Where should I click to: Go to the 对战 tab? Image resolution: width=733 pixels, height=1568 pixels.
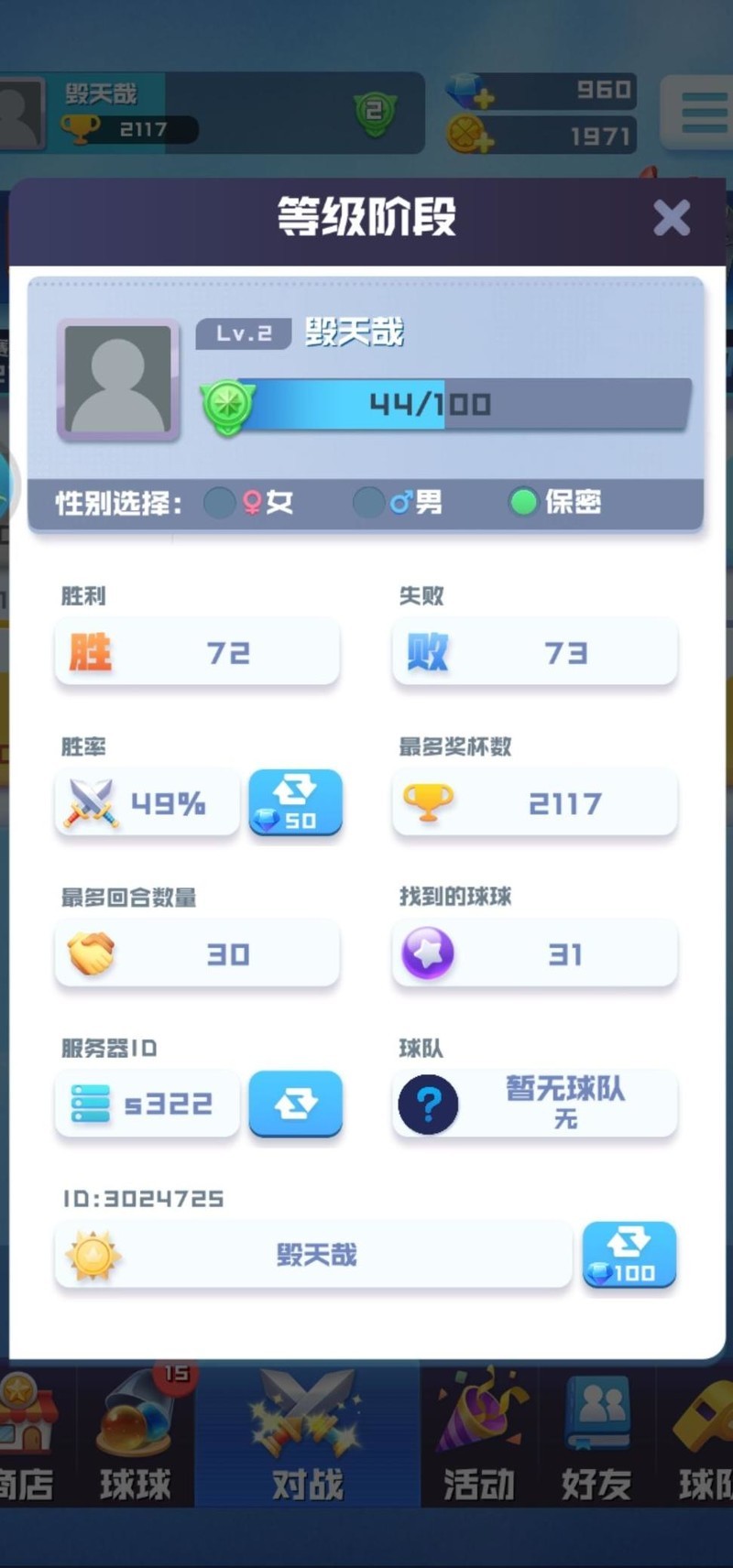pyautogui.click(x=307, y=1438)
